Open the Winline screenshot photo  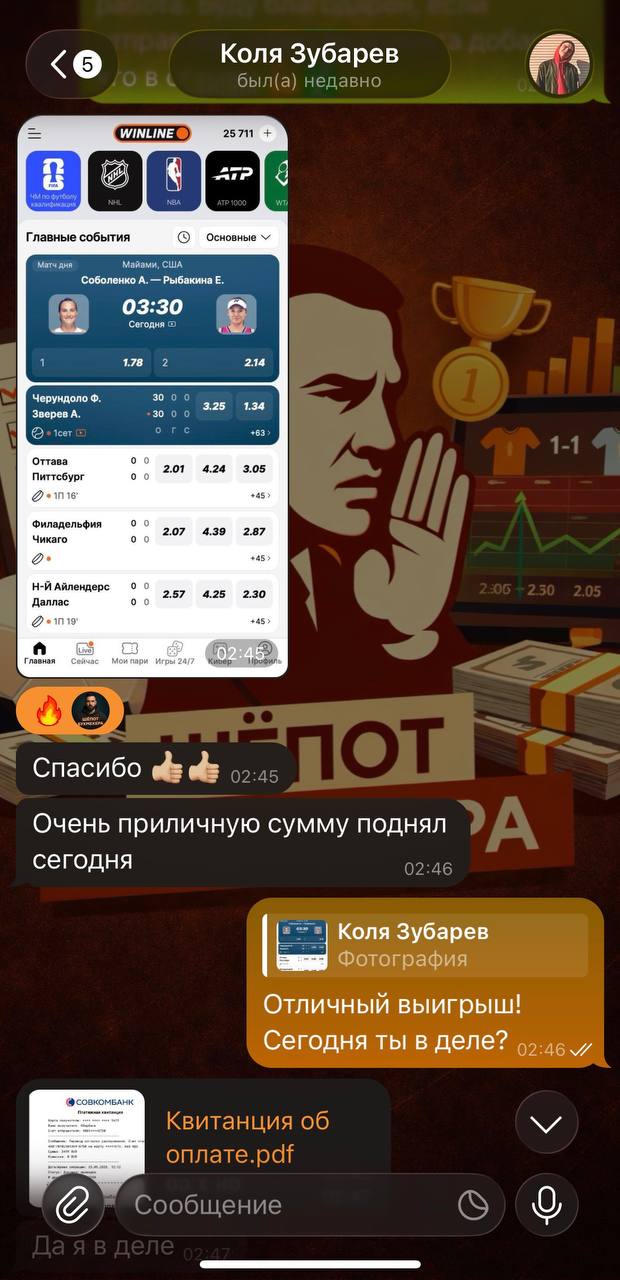point(152,396)
